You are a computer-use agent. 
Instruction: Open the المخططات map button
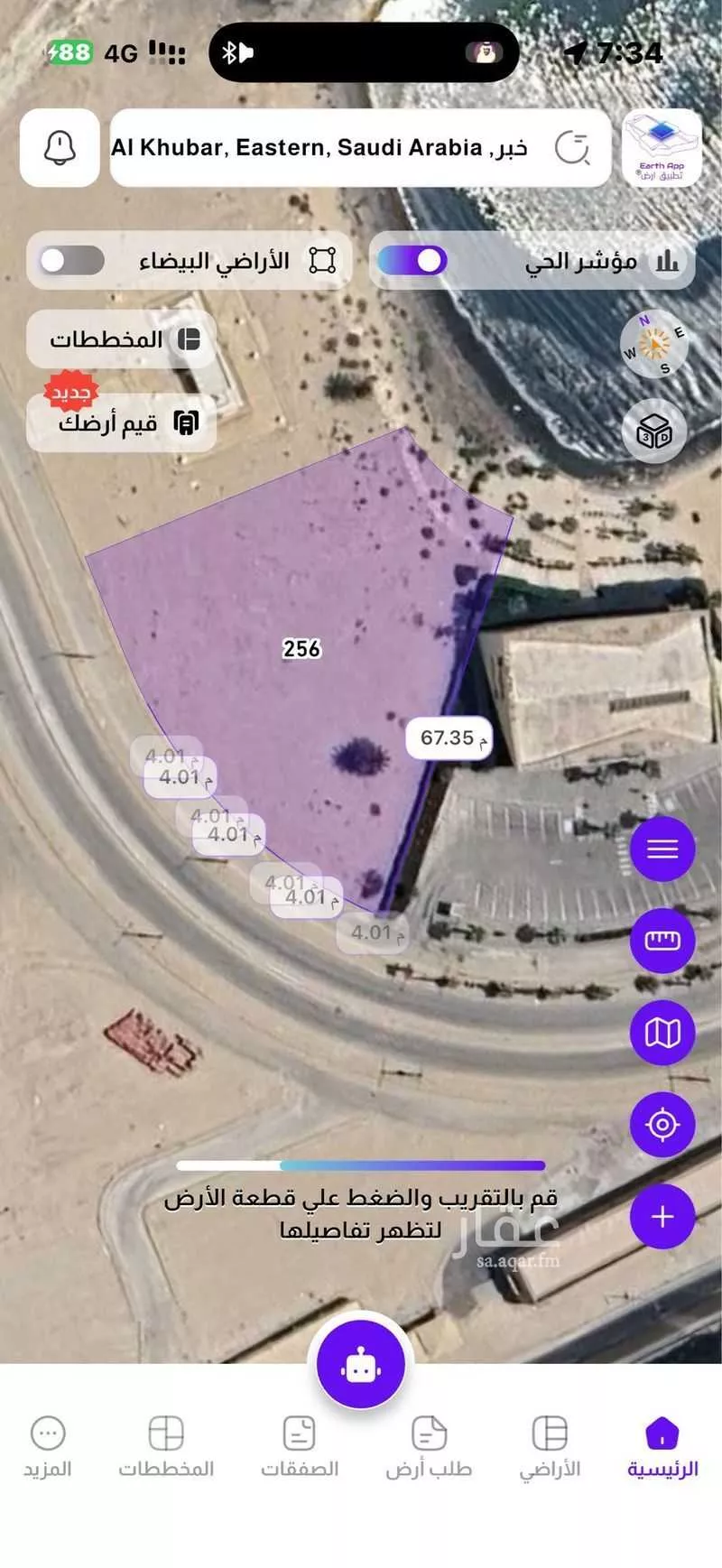pos(122,339)
